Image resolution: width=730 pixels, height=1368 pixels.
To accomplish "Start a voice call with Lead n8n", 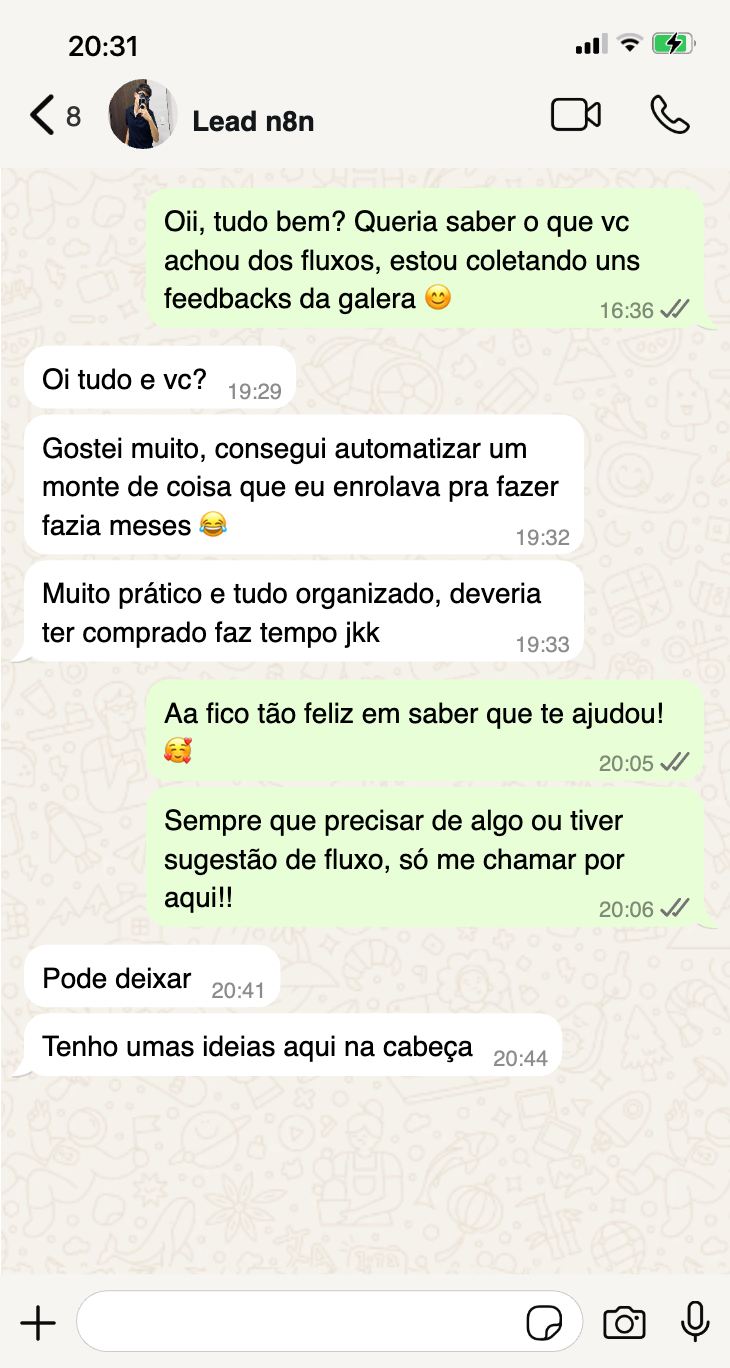I will click(x=669, y=115).
